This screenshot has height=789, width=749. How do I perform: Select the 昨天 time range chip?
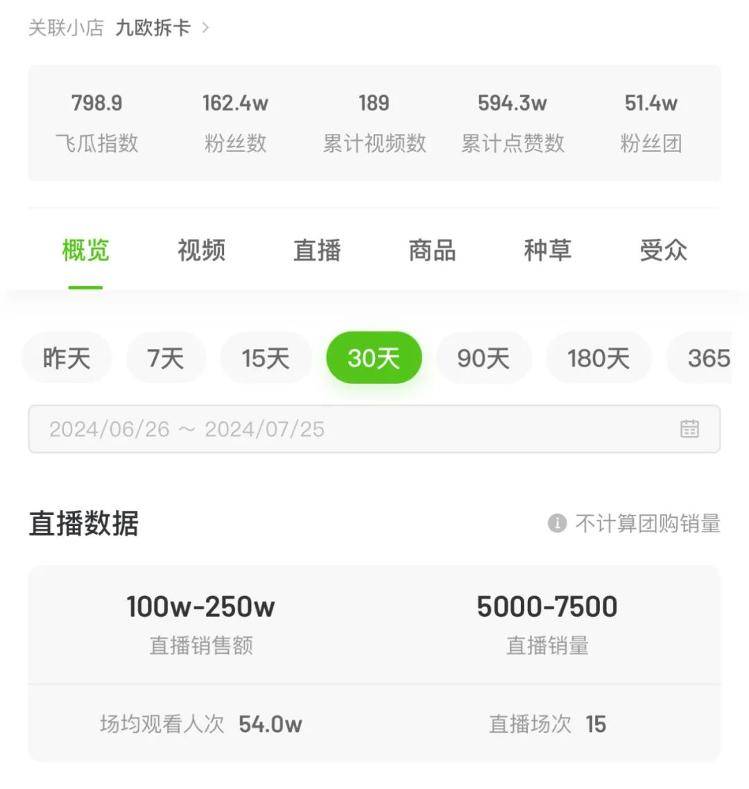(67, 358)
